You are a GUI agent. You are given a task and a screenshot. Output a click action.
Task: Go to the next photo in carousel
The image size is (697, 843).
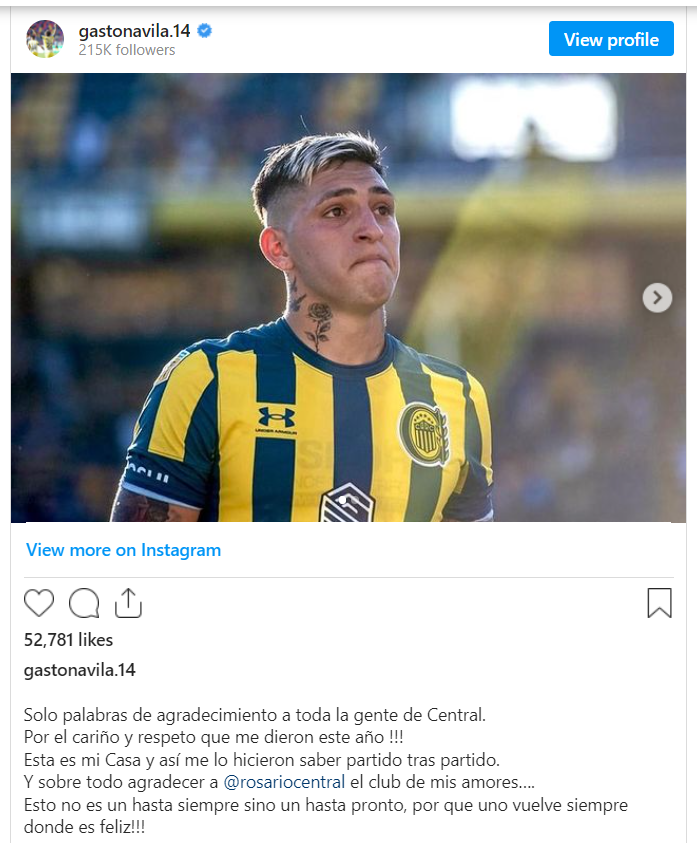pyautogui.click(x=657, y=297)
